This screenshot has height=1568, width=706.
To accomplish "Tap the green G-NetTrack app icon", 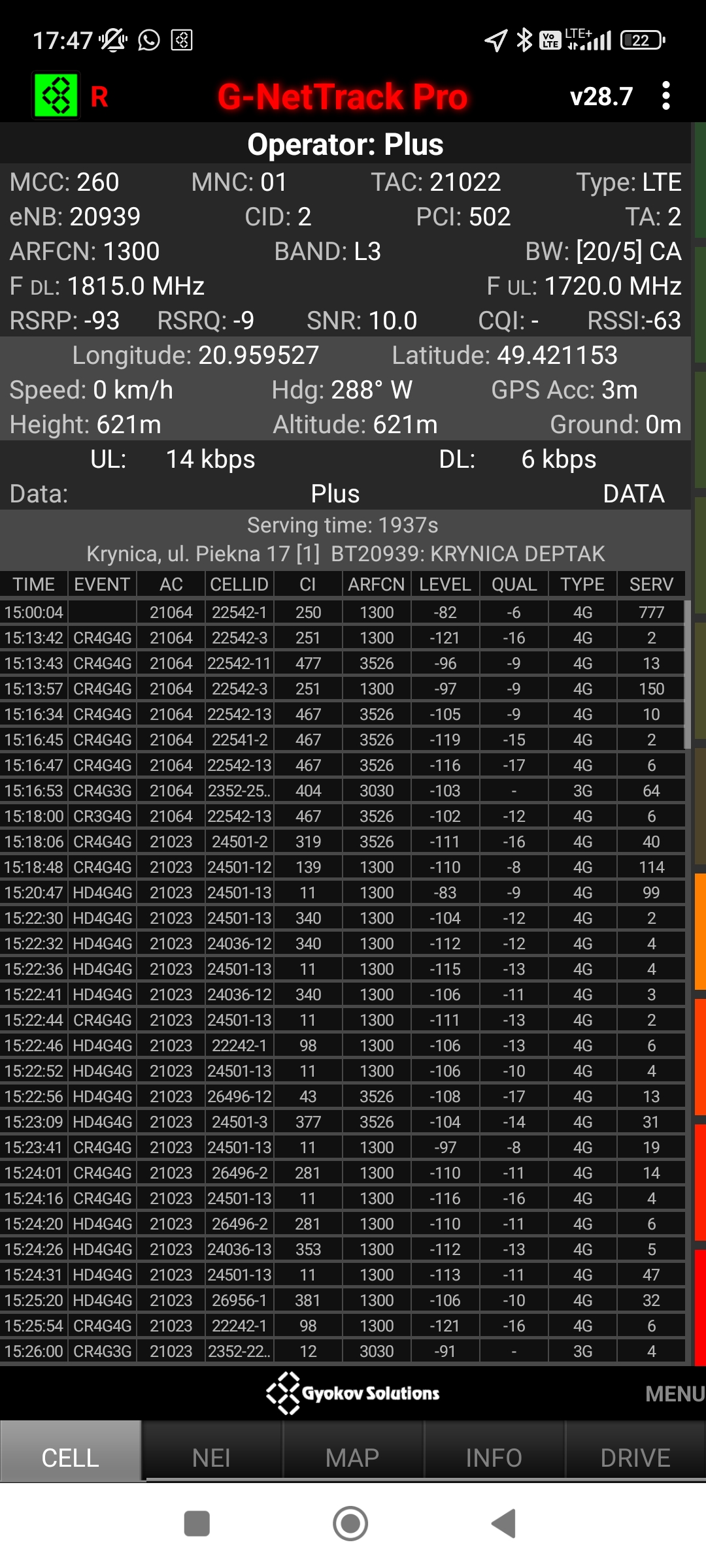I will click(x=56, y=96).
